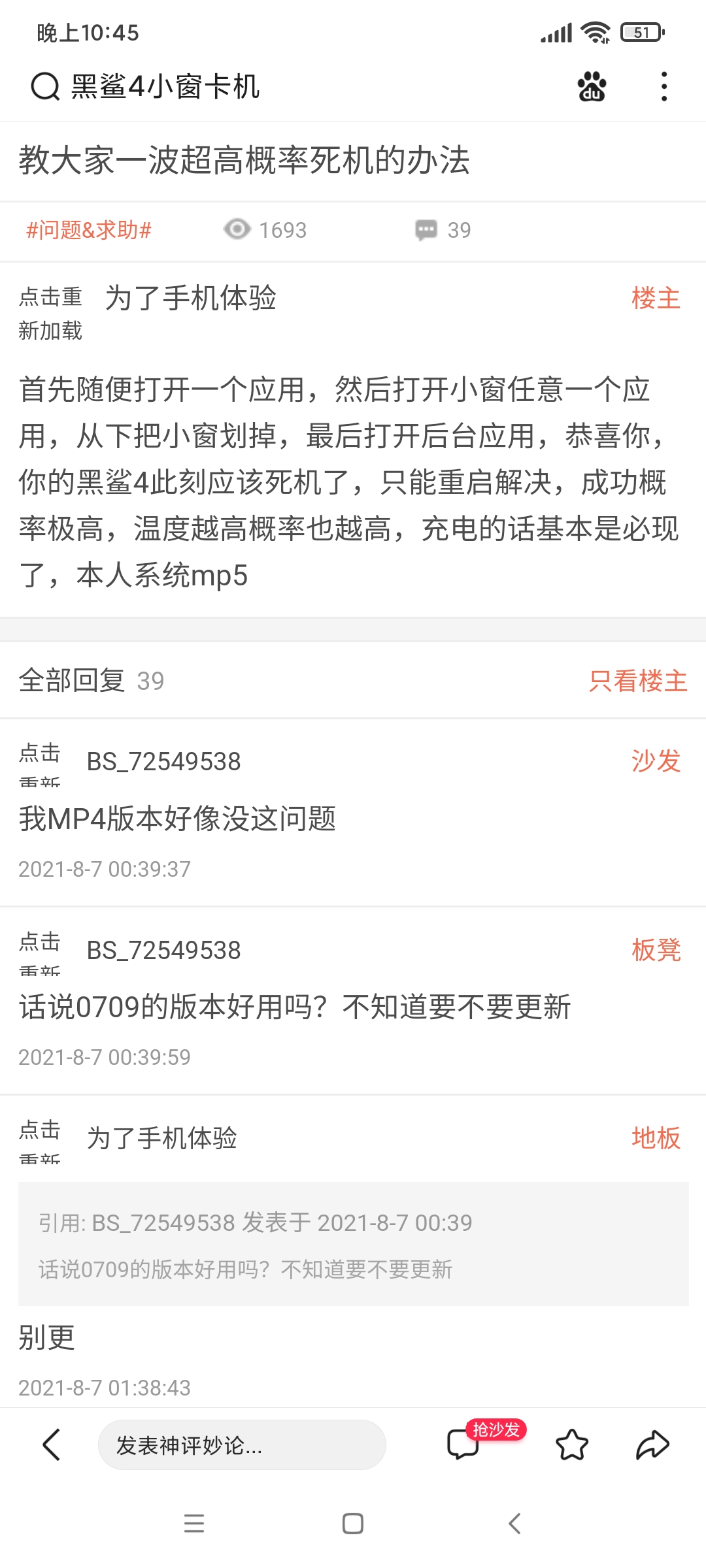Image resolution: width=706 pixels, height=1568 pixels.
Task: Tap the system home button
Action: point(353,1524)
